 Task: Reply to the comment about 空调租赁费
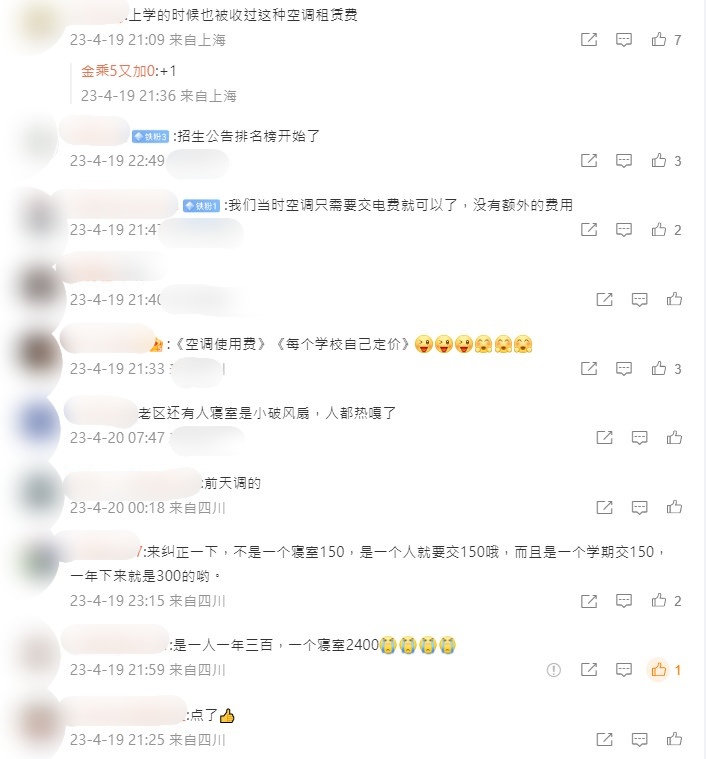[623, 40]
